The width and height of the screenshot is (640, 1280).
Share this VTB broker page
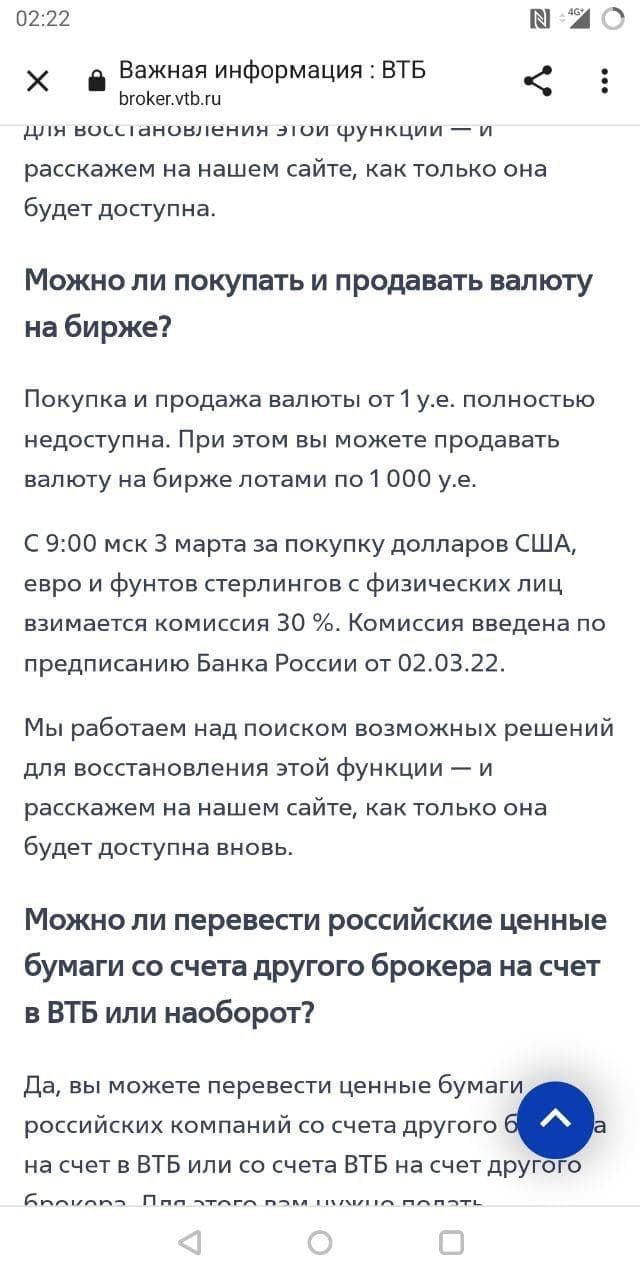[x=538, y=81]
